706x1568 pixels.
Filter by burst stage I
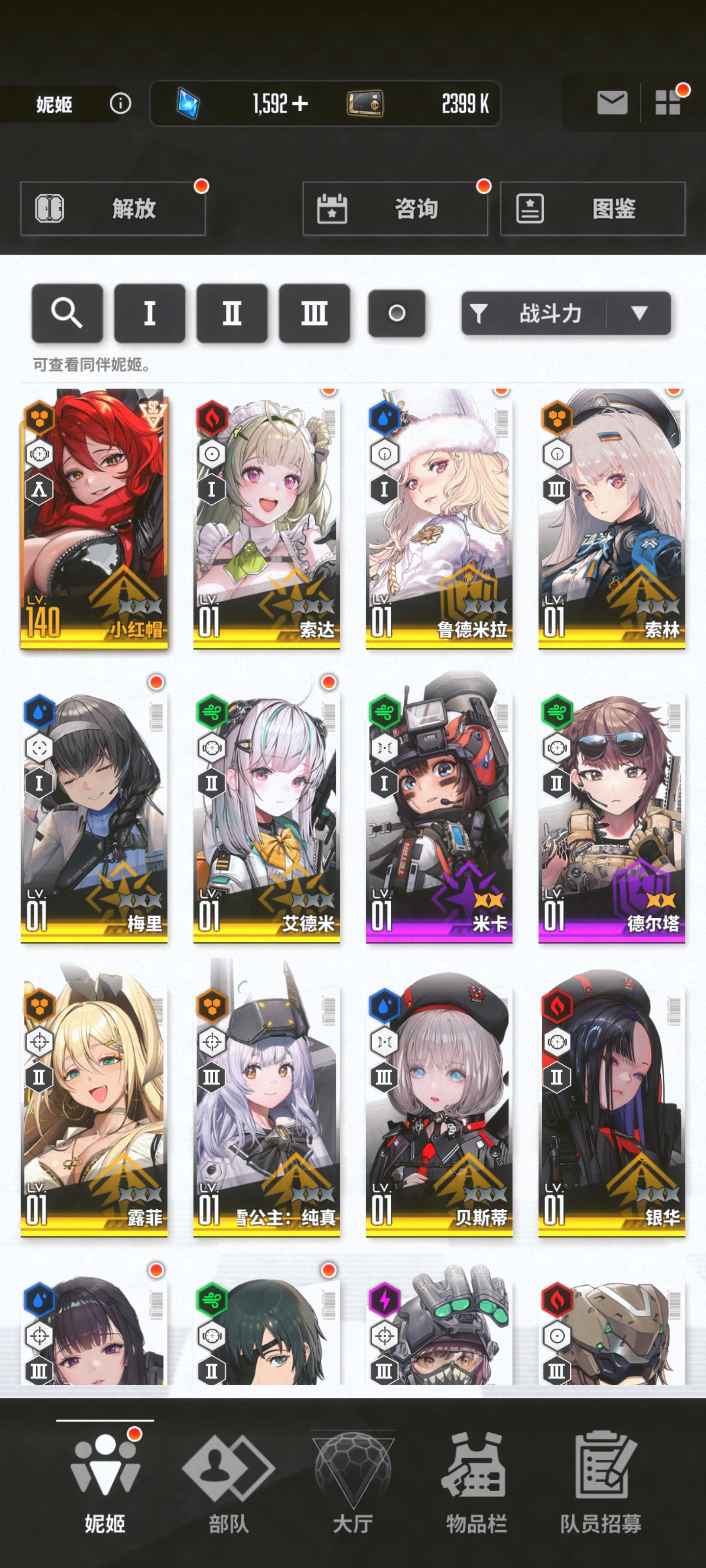click(149, 314)
